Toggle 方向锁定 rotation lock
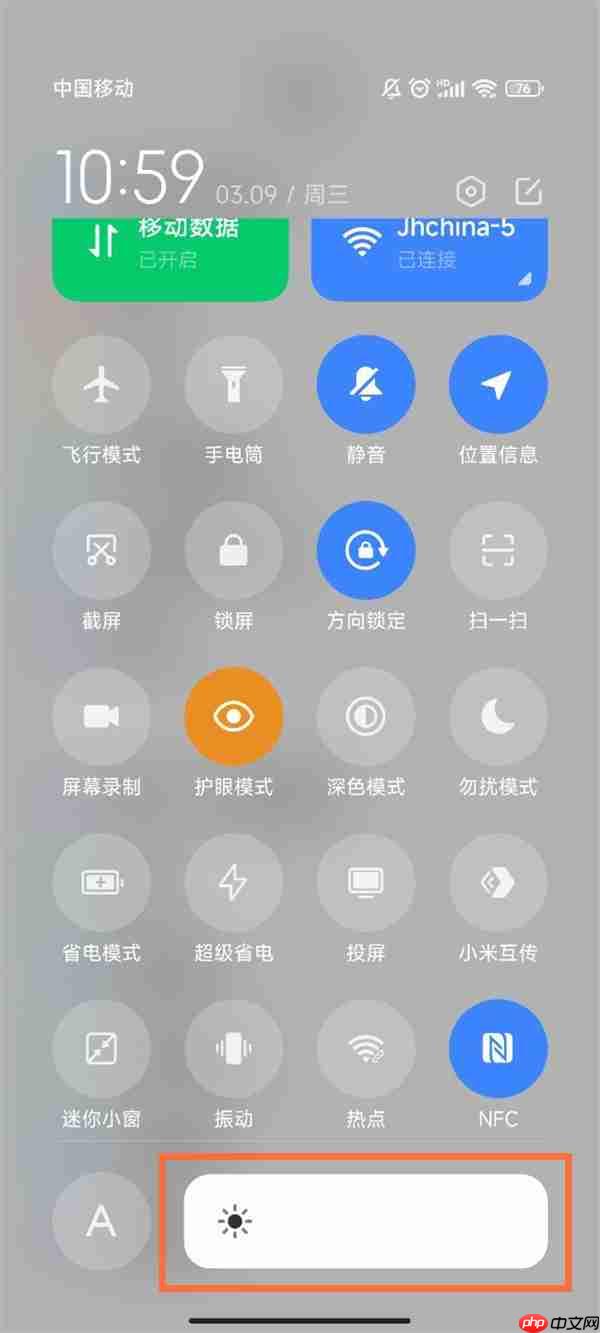600x1333 pixels. click(x=366, y=551)
